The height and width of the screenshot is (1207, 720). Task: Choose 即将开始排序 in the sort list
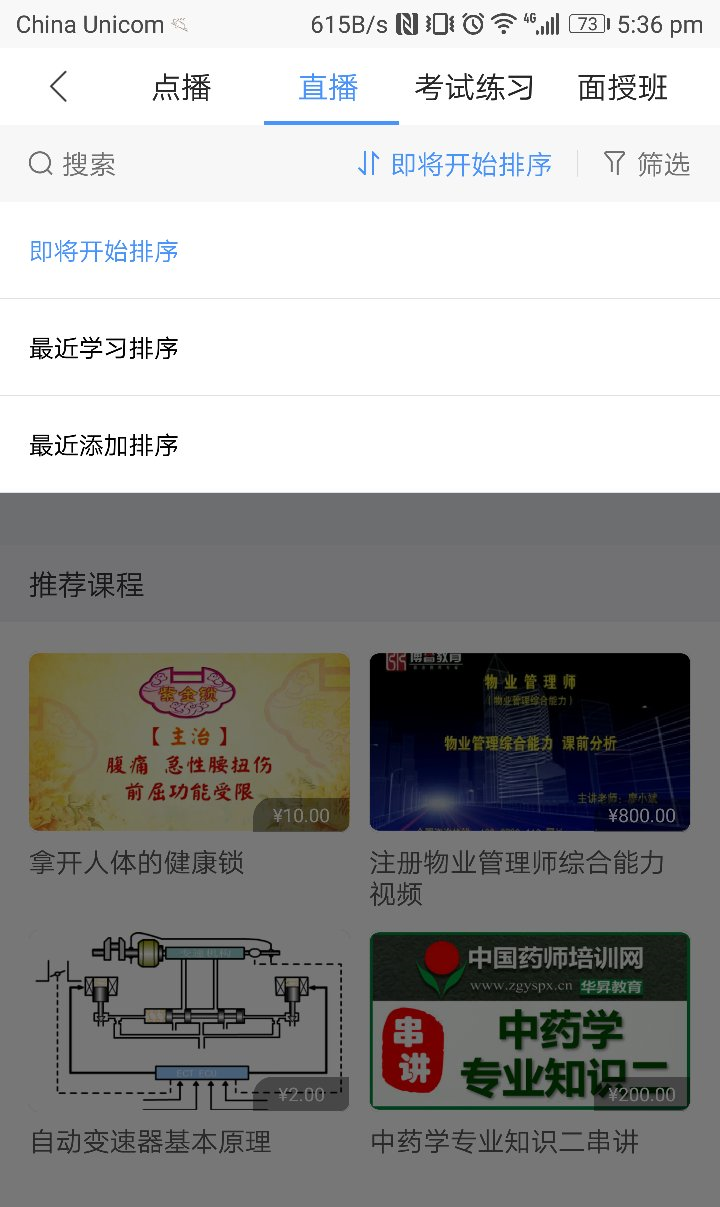tap(105, 251)
